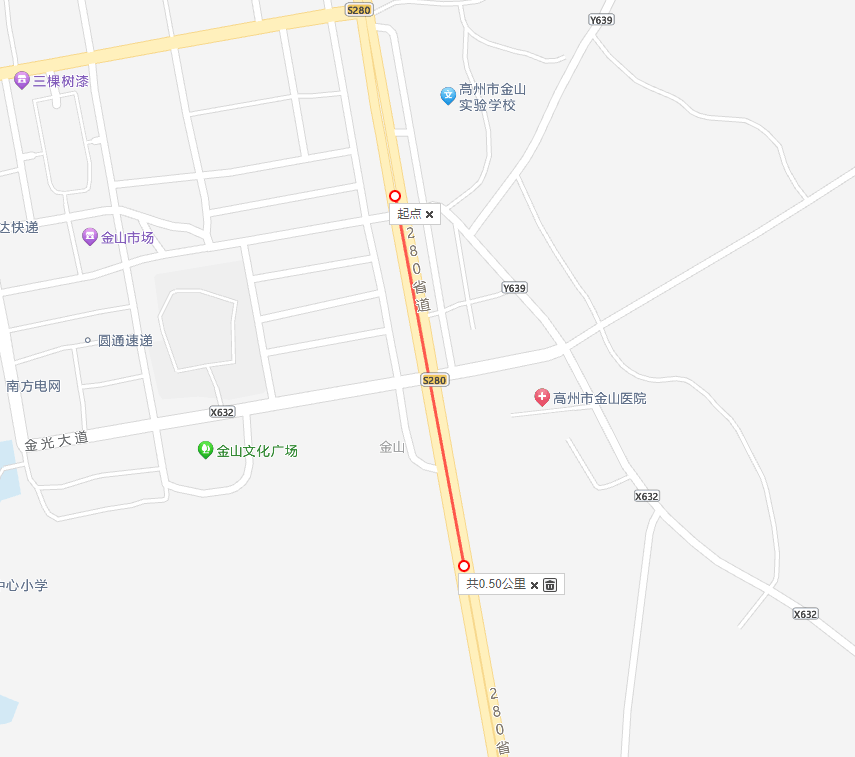
Task: Open the 金山市场 market marker
Action: [x=90, y=237]
